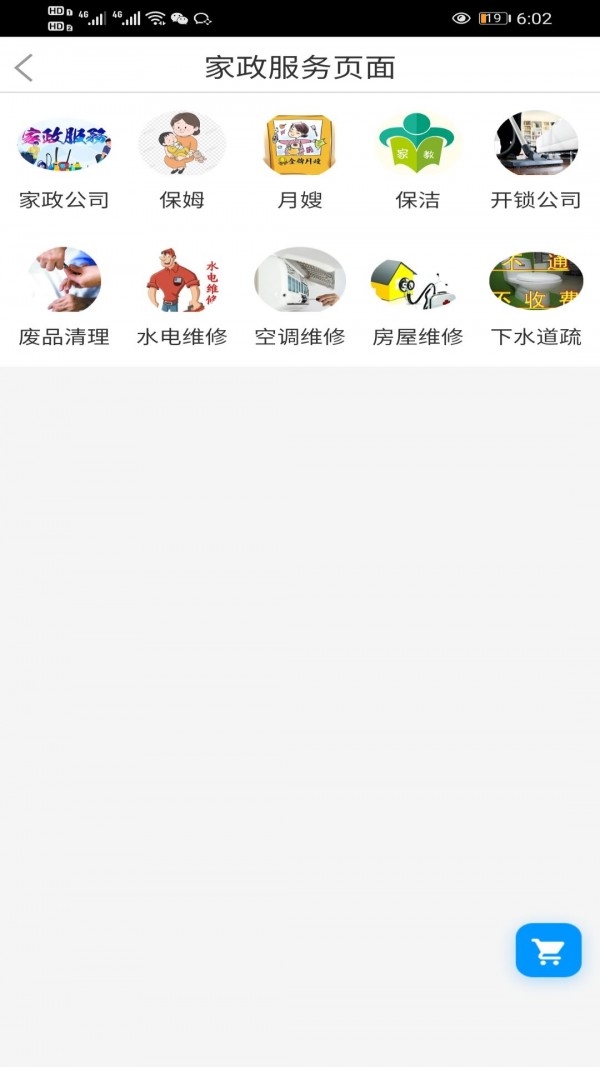Open the 家政公司 category
The image size is (600, 1067).
coord(64,160)
